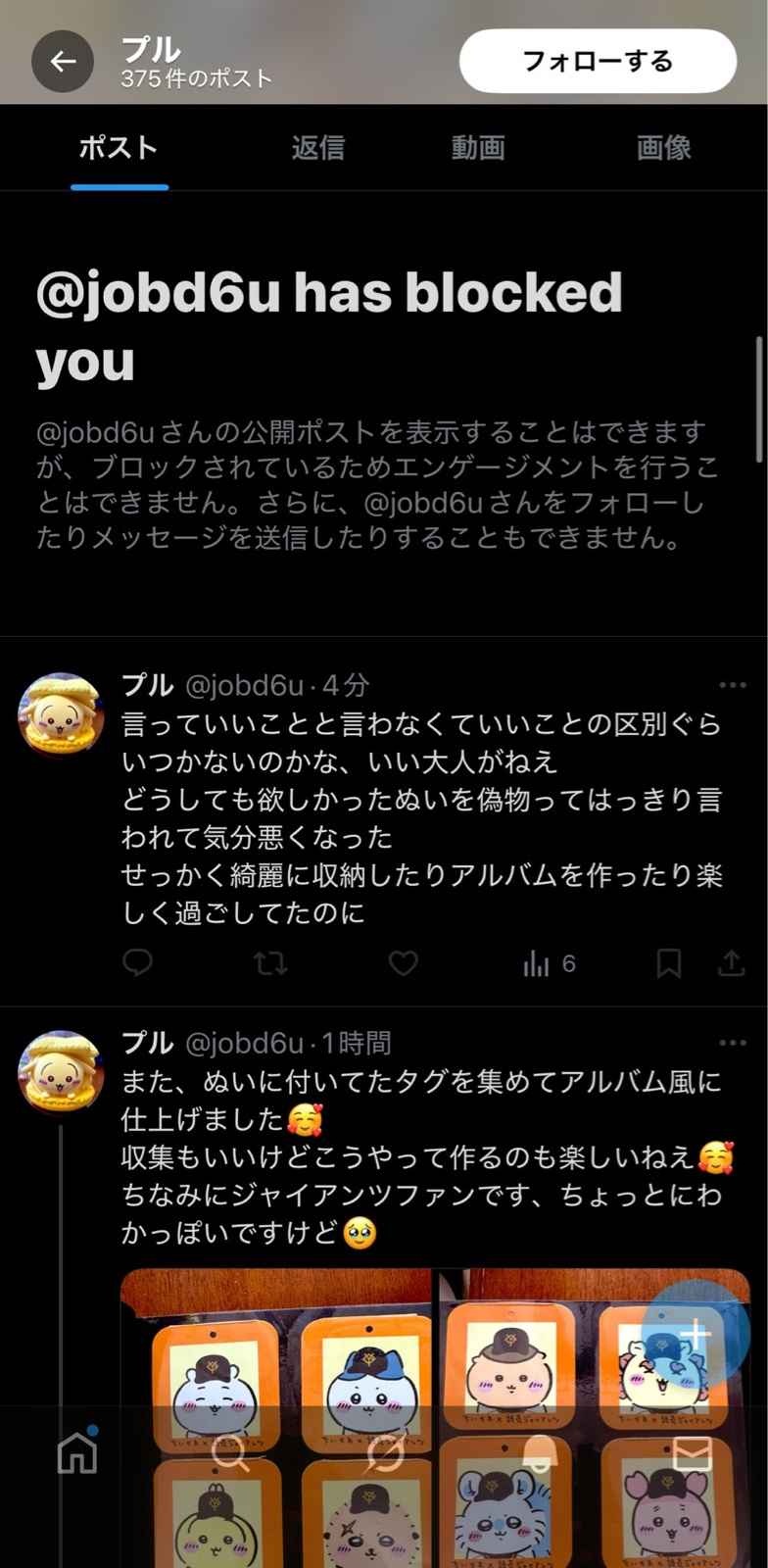Viewport: 768px width, 1568px height.
Task: Open the Search tab
Action: 231,1454
